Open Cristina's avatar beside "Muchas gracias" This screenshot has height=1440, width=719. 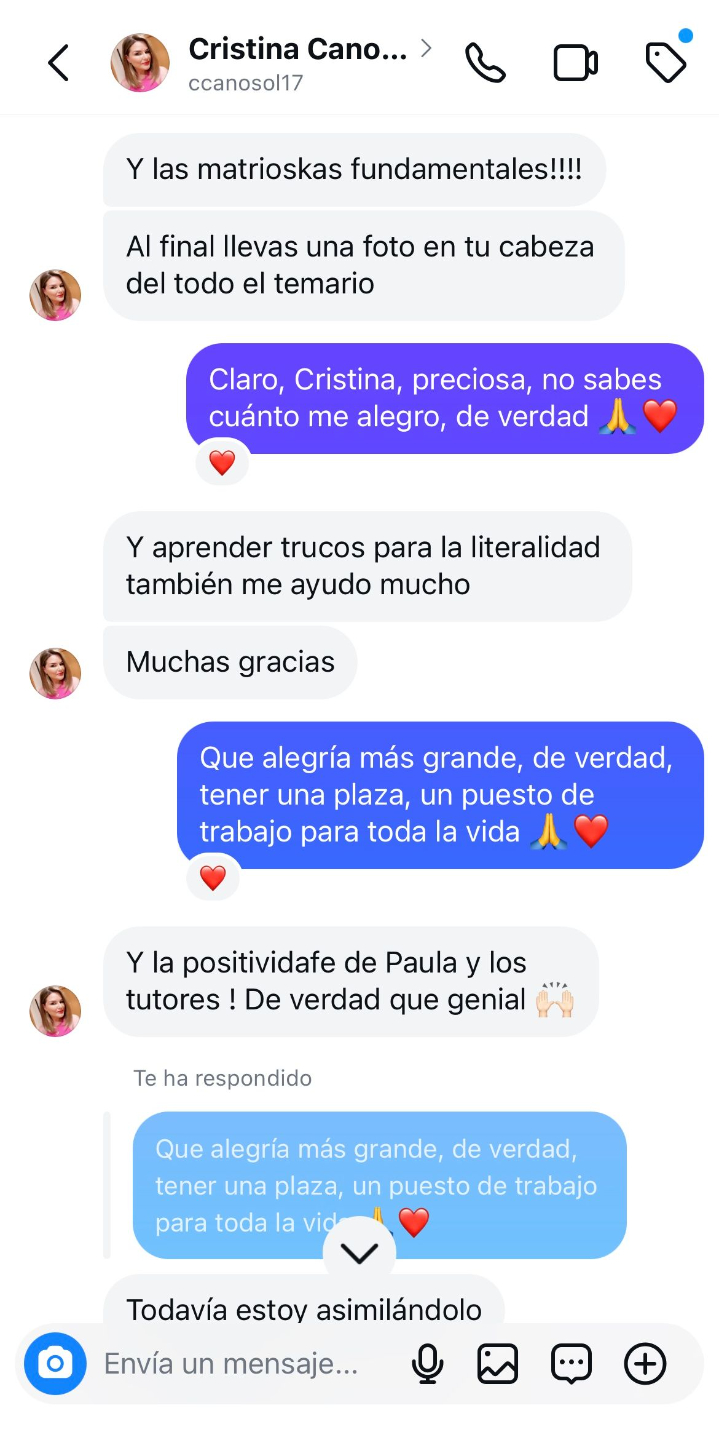point(55,673)
